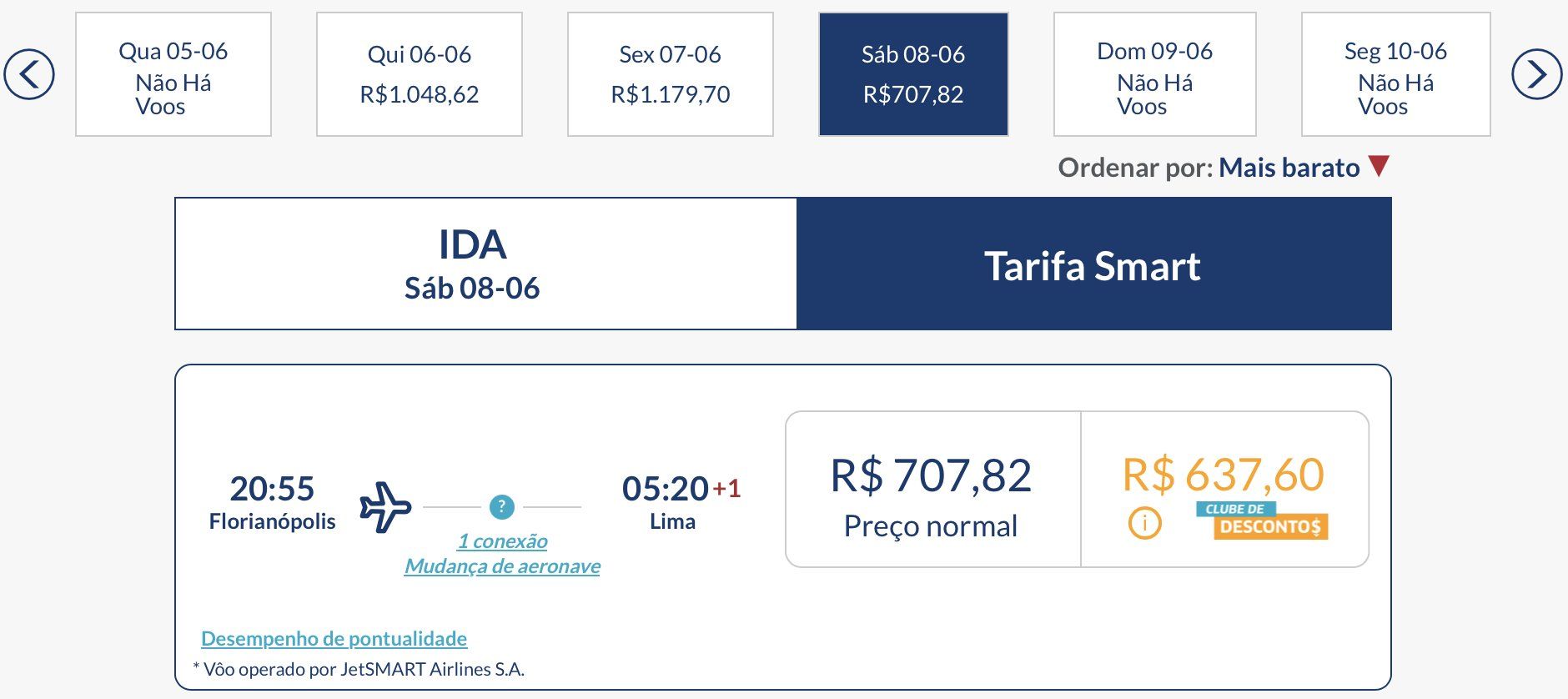Choose Clube de Descontos fare R$ 637,60
This screenshot has height=699, width=1568.
tap(1224, 475)
